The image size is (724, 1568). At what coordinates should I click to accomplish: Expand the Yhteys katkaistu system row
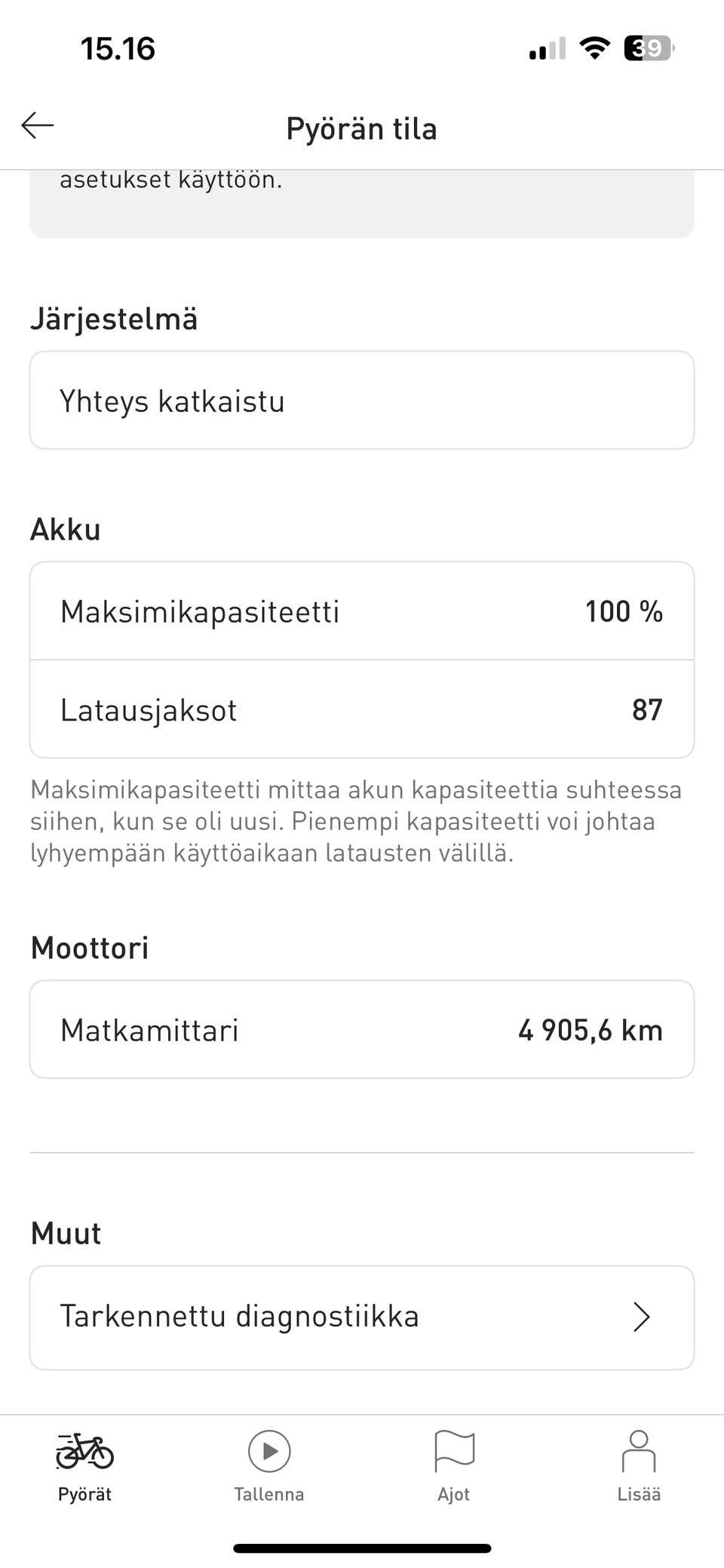[362, 399]
